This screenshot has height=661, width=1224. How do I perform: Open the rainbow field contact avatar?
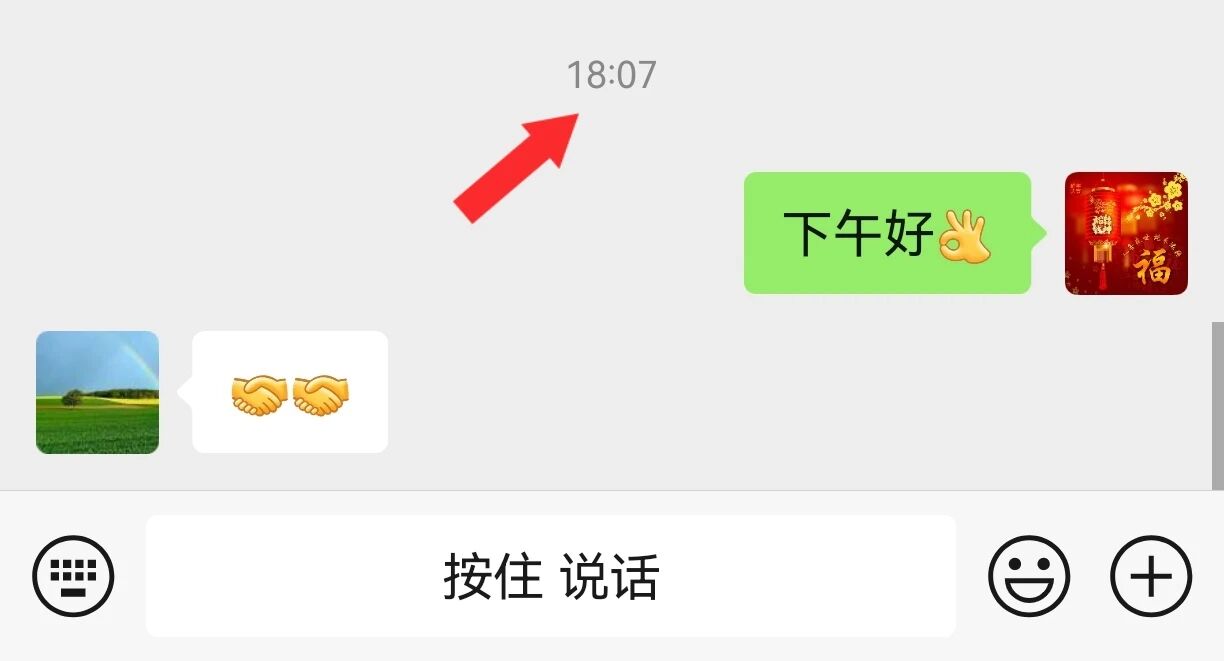[97, 392]
